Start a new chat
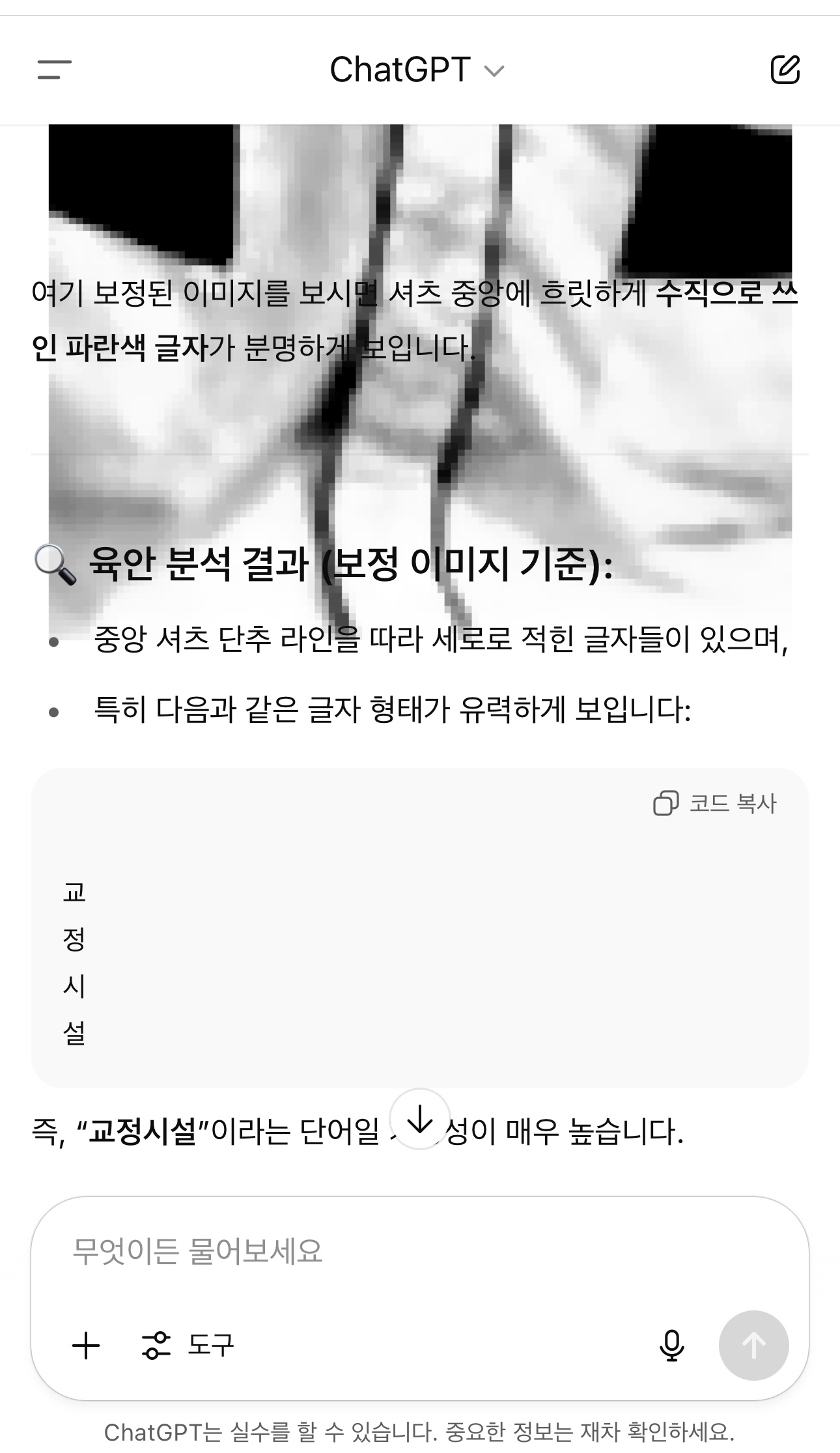 tap(785, 70)
